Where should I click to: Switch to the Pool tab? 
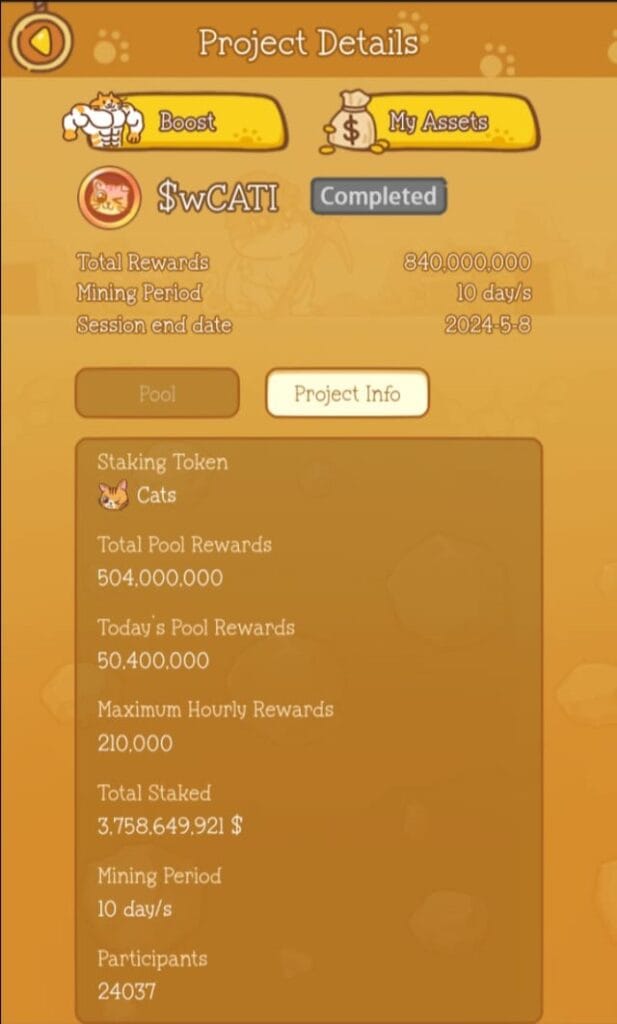(157, 393)
